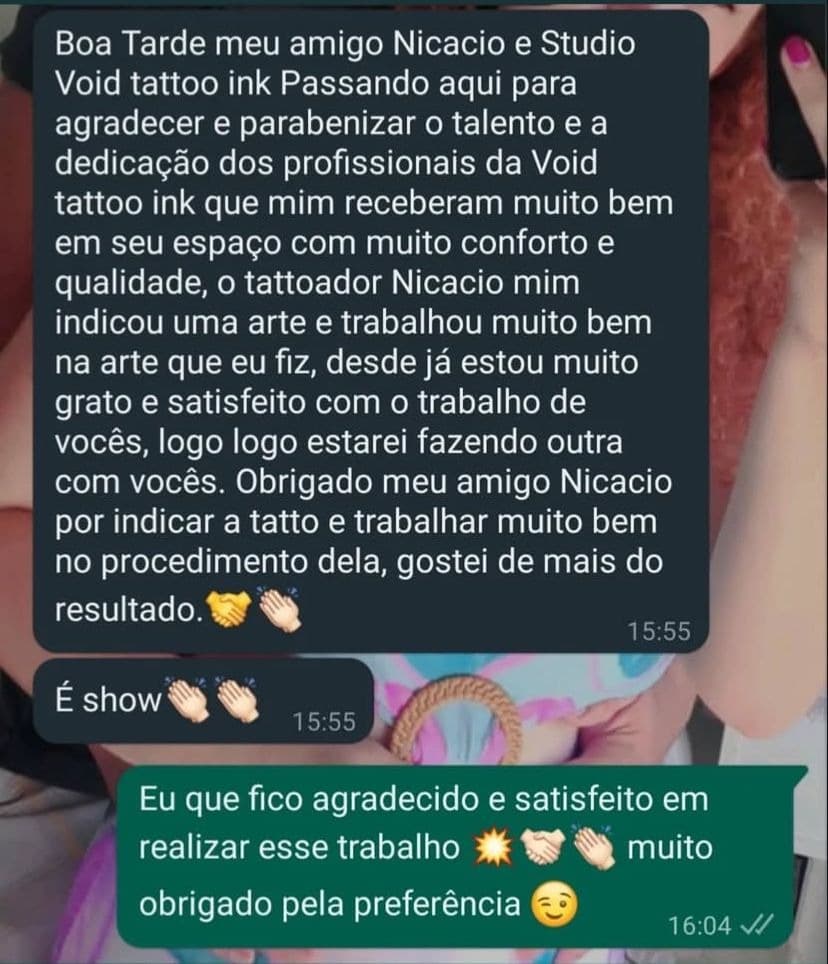Click the clapping emoji in the green message
This screenshot has width=828, height=964.
pyautogui.click(x=594, y=845)
